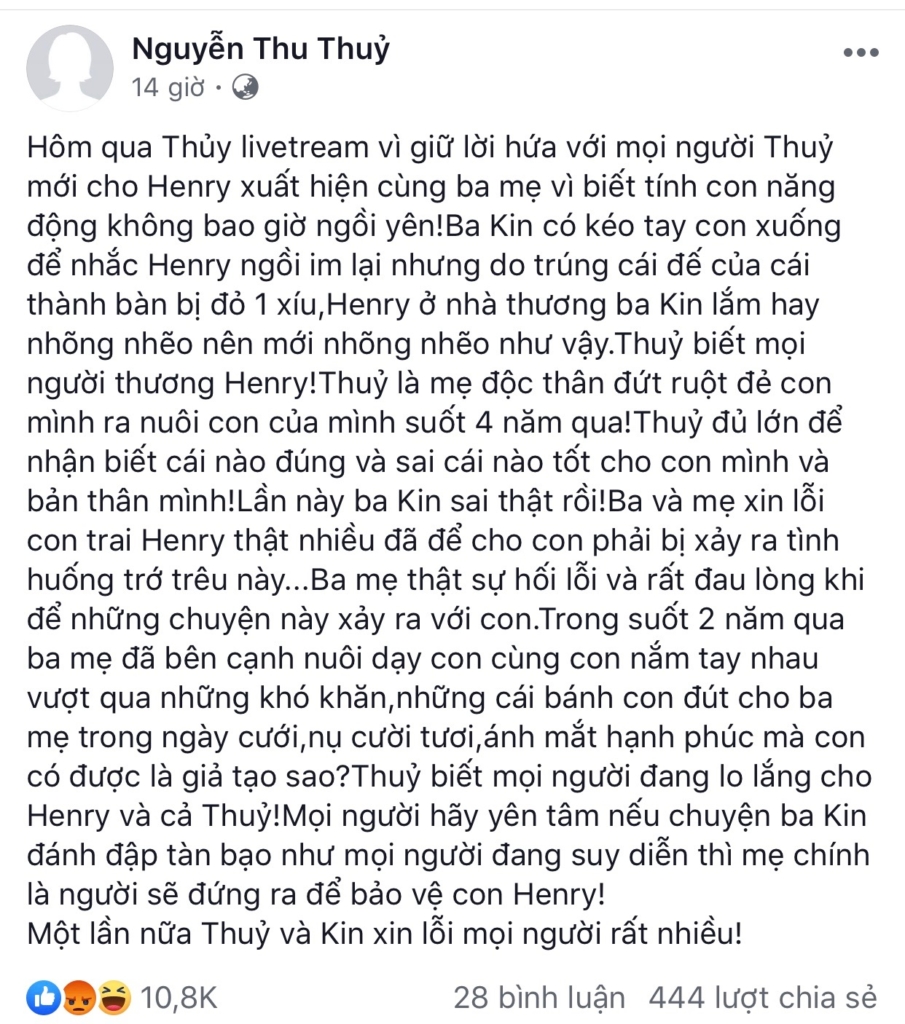Open Nguyễn Thu Thuỷ's profile name link
This screenshot has height=1024, width=905.
260,48
